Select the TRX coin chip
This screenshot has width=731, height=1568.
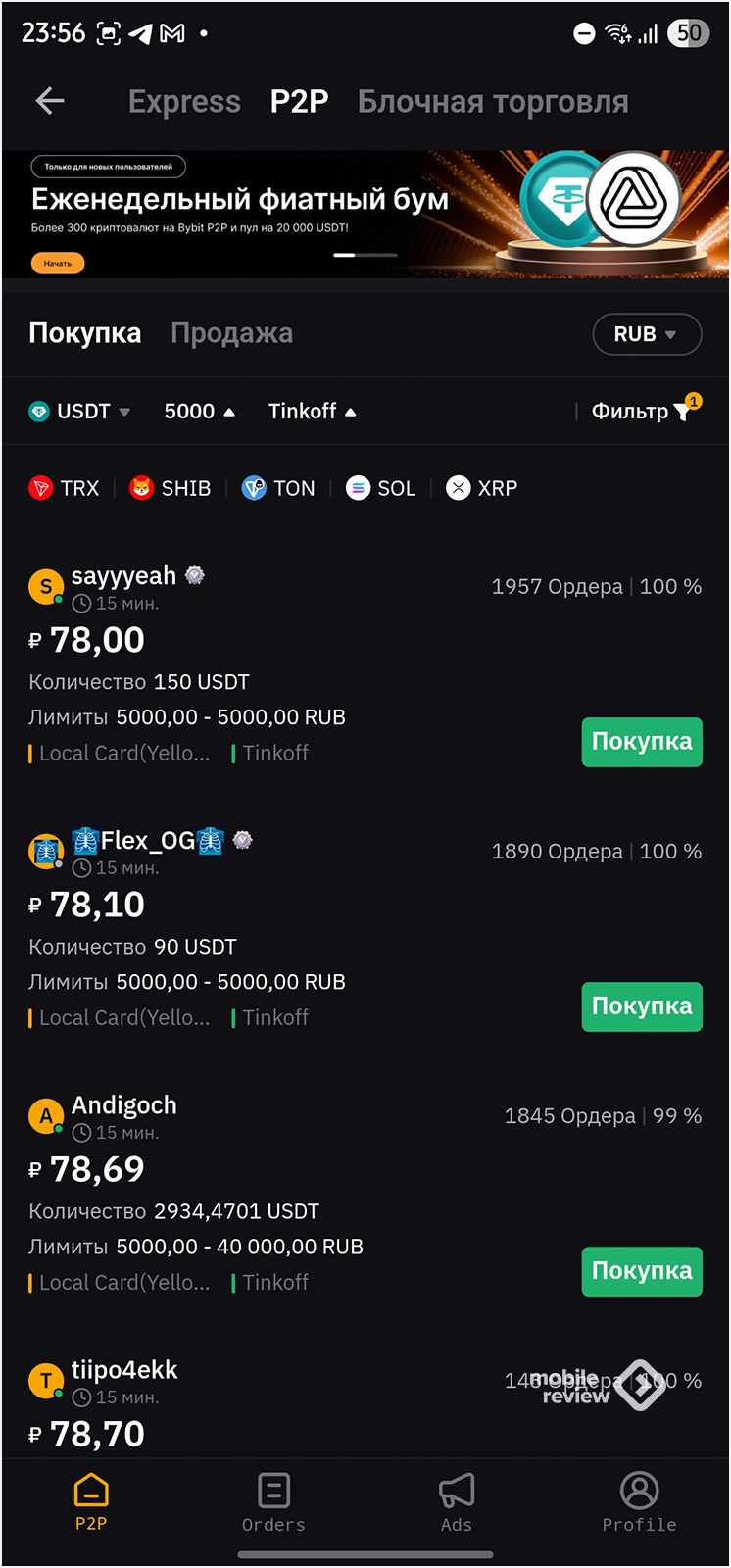[x=65, y=488]
